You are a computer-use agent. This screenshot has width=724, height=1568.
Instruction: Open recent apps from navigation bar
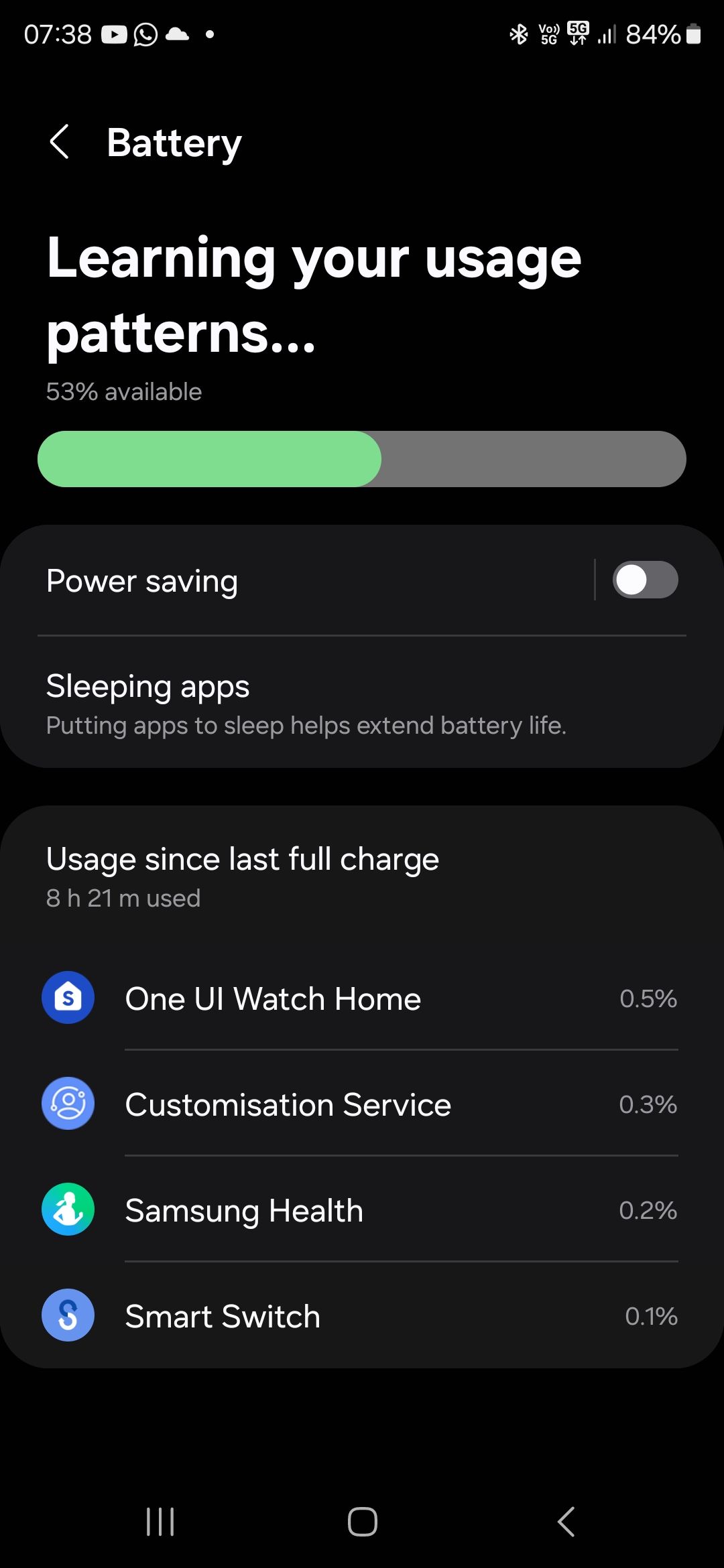tap(160, 1521)
